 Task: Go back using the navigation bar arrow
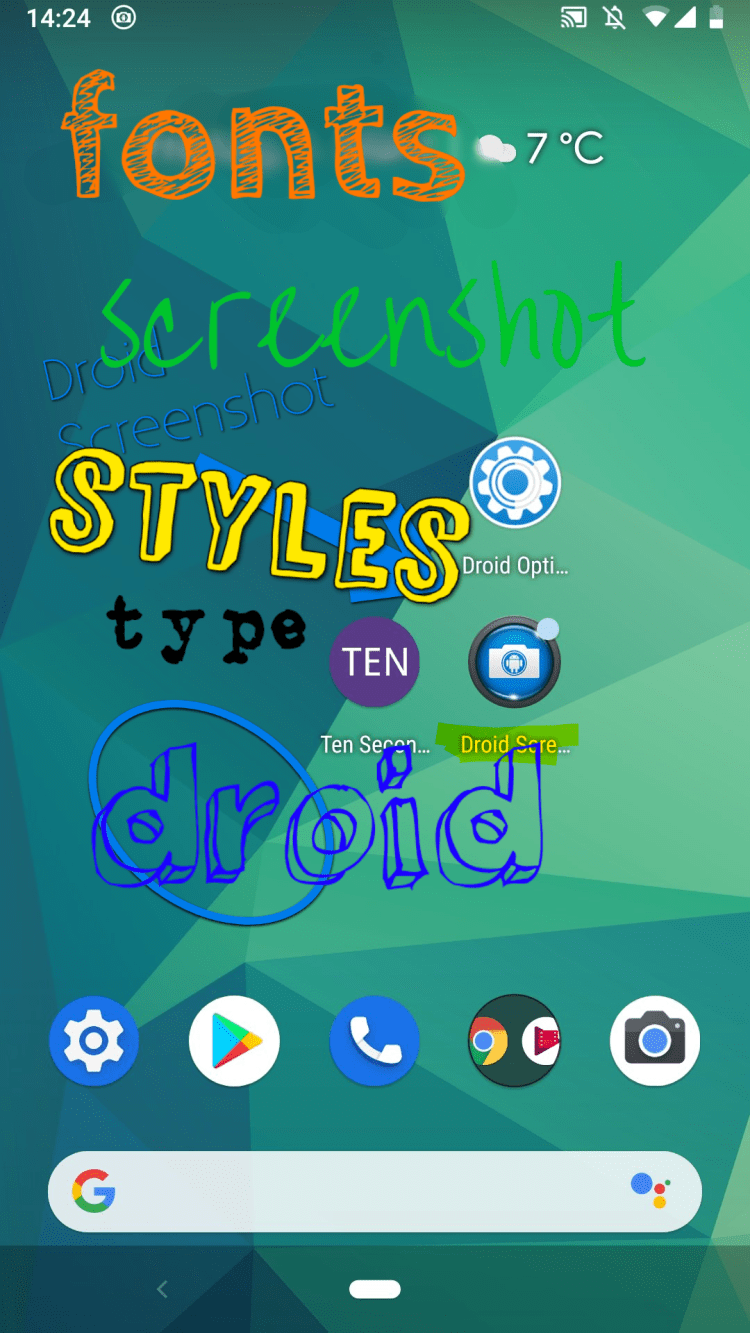pos(162,1289)
